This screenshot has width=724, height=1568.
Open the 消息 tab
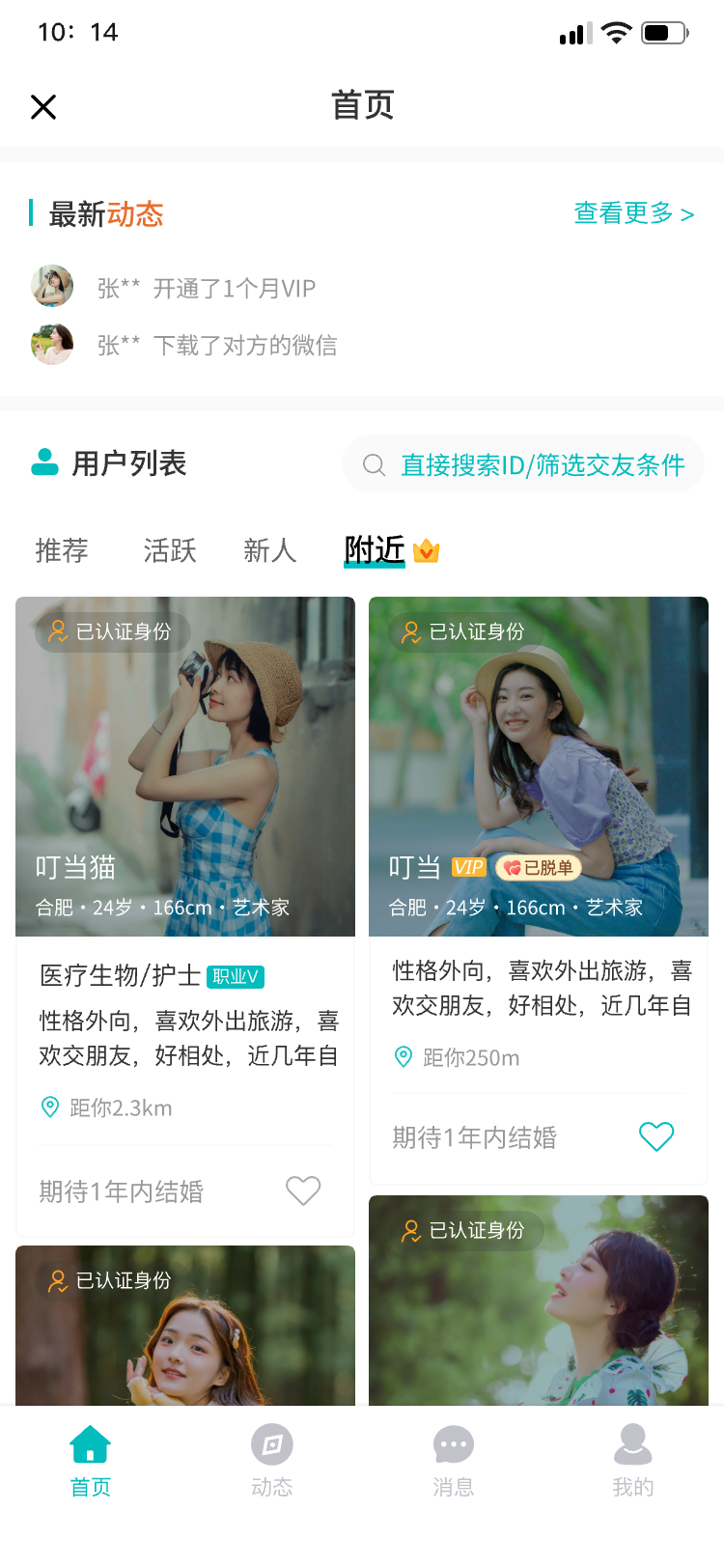tap(453, 1460)
